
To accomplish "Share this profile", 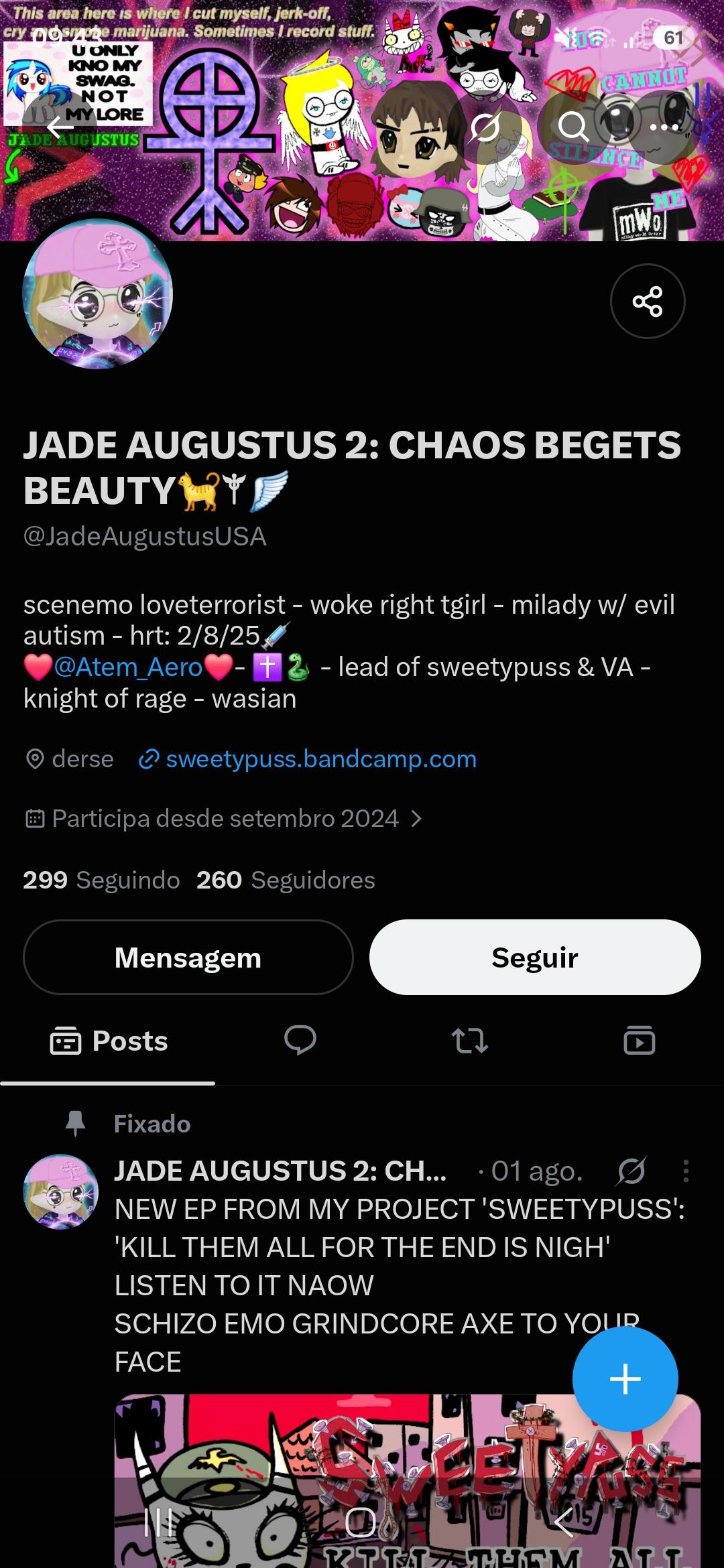I will tap(648, 301).
